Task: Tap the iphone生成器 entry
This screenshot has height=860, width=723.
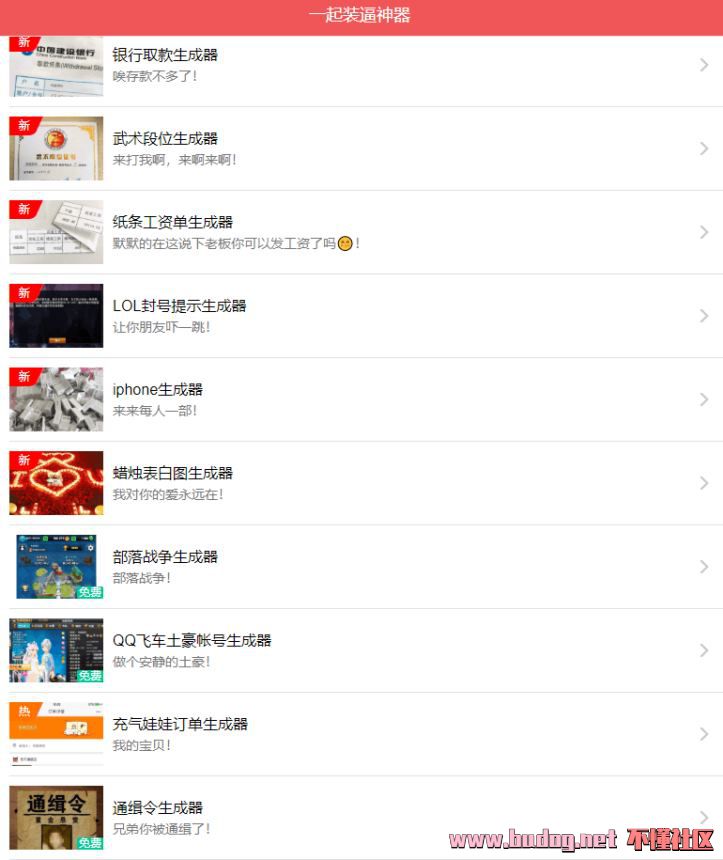Action: (158, 390)
